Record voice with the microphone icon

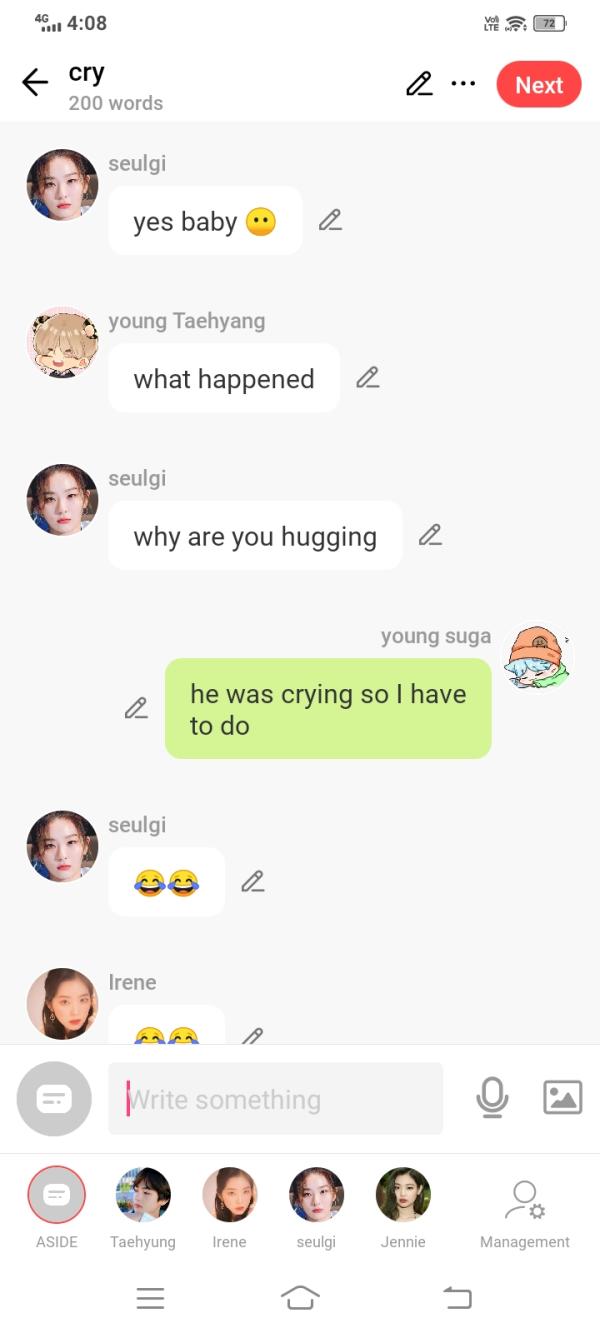(491, 1098)
